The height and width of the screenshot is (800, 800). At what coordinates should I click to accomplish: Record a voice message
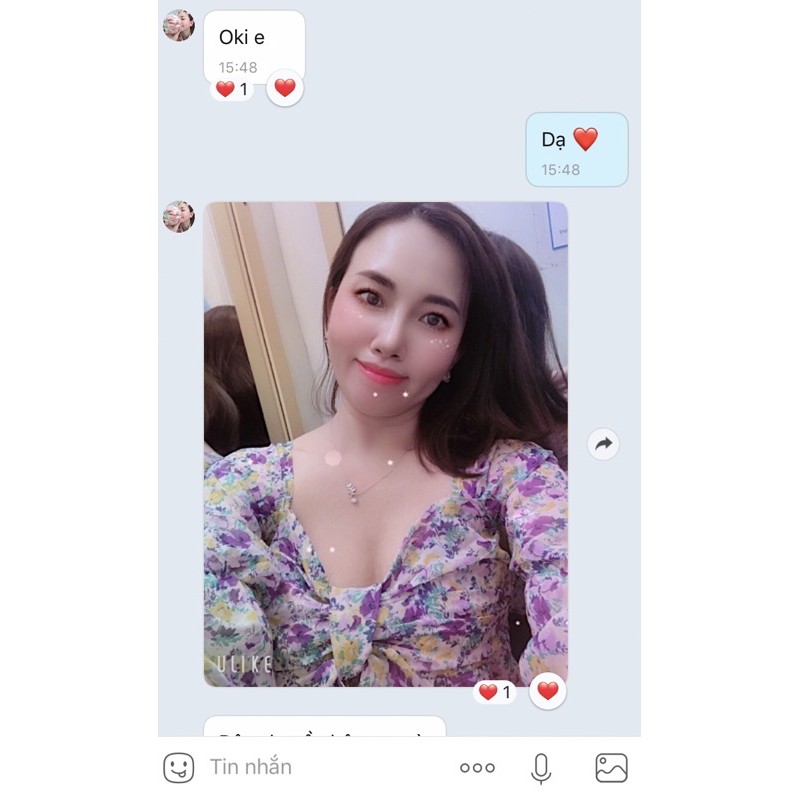coord(541,767)
